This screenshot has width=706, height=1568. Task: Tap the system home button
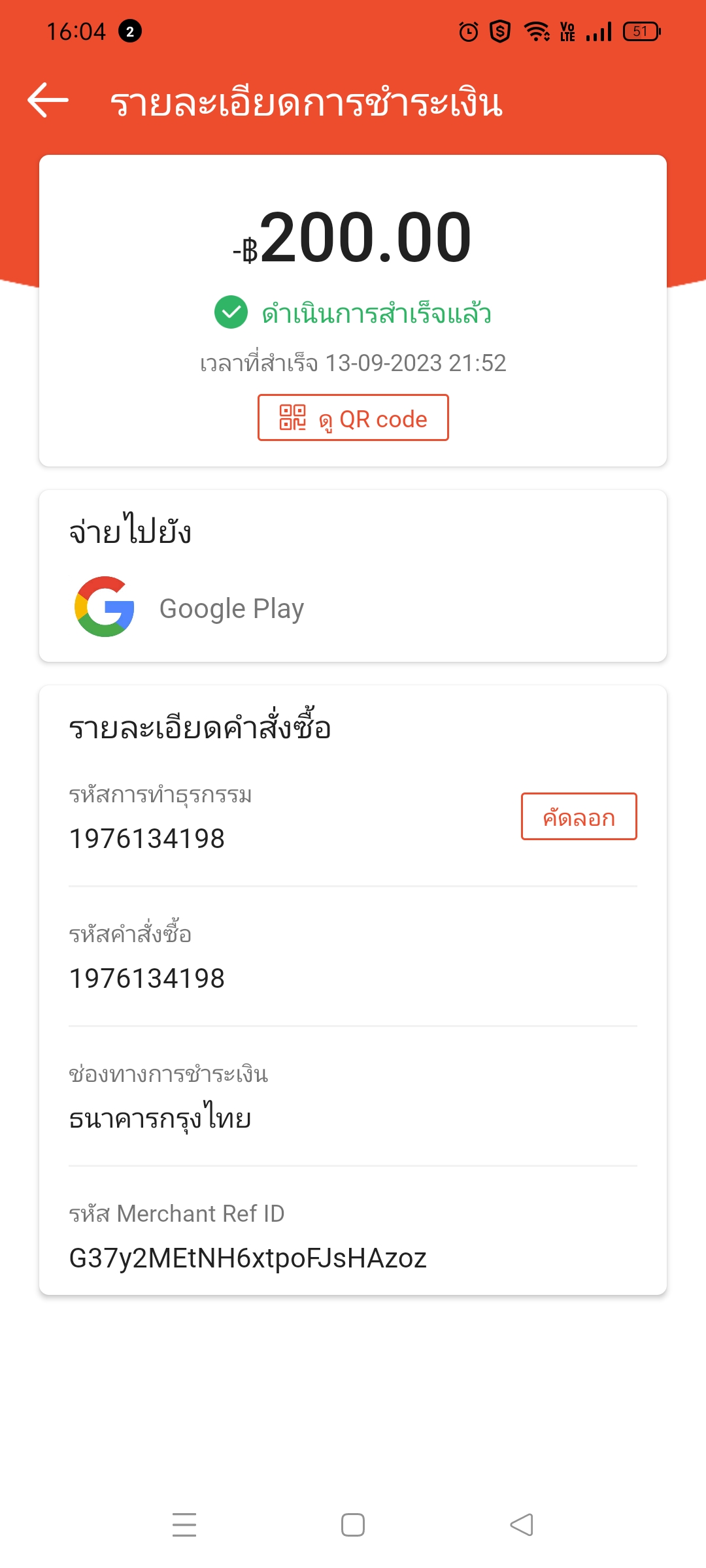[x=353, y=1525]
